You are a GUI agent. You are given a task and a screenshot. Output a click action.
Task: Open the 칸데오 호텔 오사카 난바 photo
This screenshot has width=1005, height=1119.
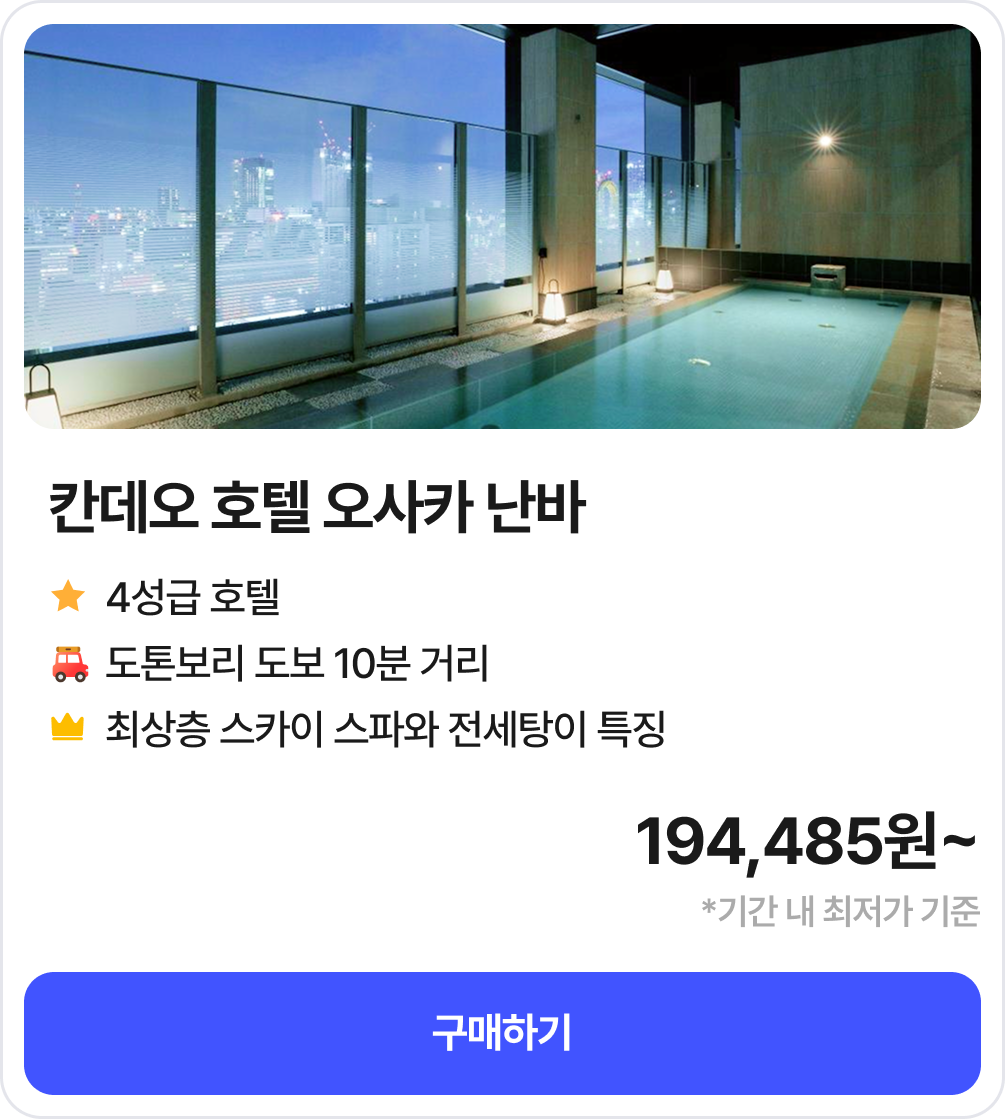click(x=502, y=227)
